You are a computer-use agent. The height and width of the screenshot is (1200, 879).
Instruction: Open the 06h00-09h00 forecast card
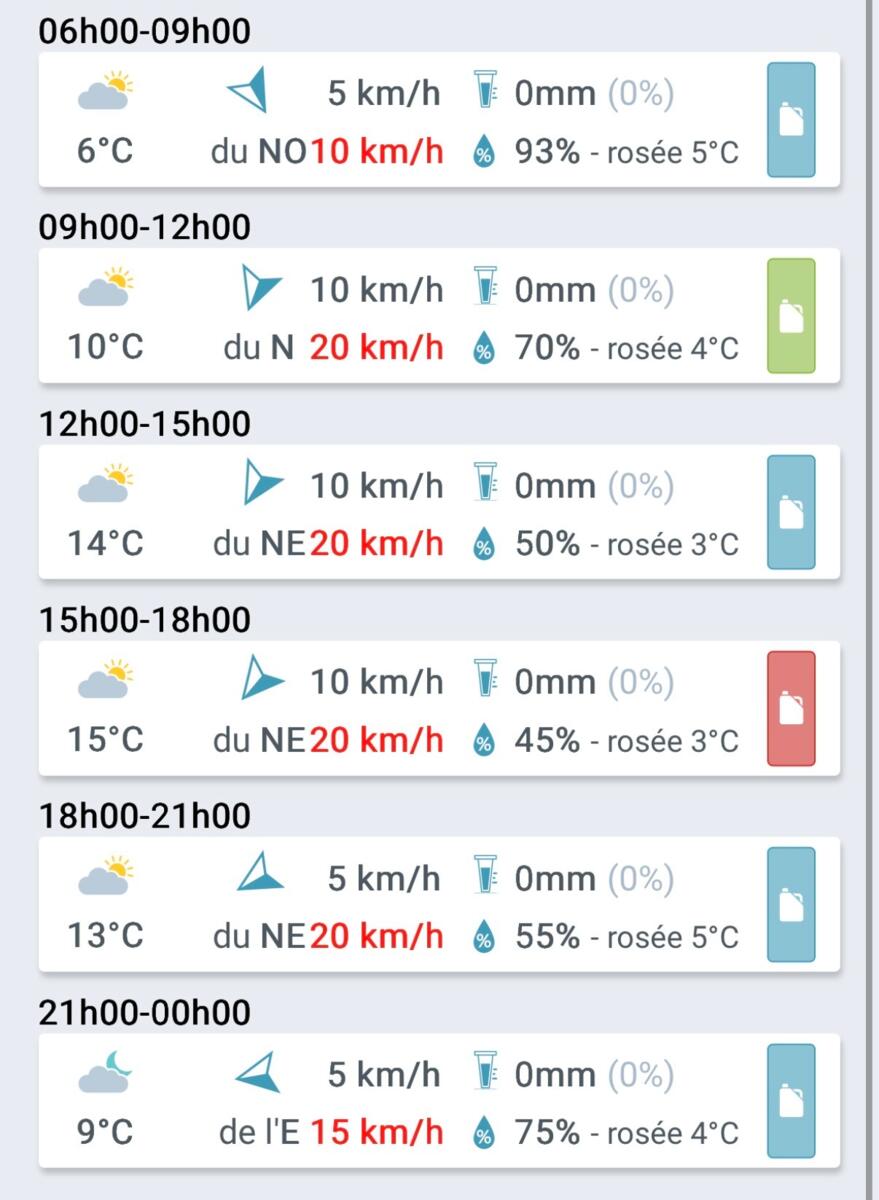tap(400, 120)
